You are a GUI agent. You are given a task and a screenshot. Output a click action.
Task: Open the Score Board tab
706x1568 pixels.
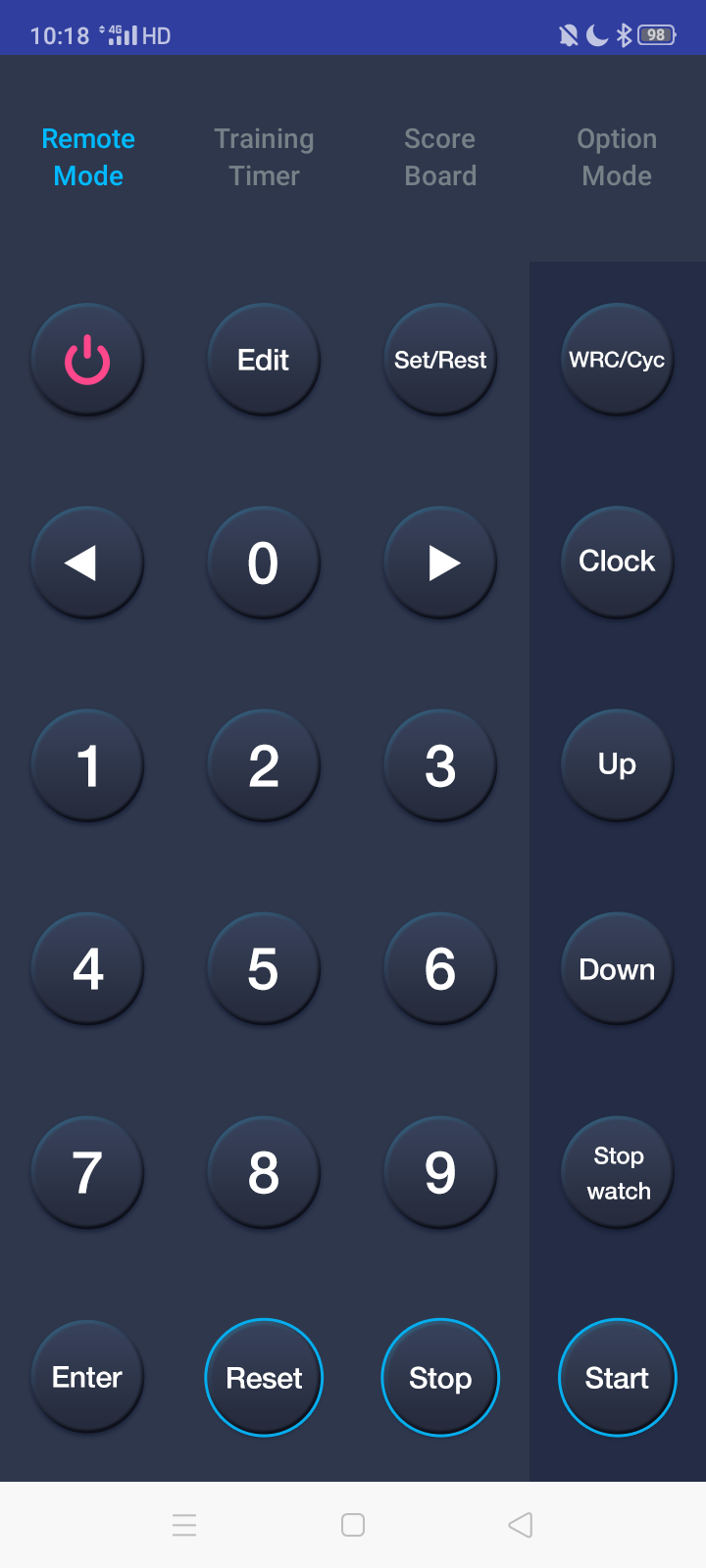tap(440, 157)
